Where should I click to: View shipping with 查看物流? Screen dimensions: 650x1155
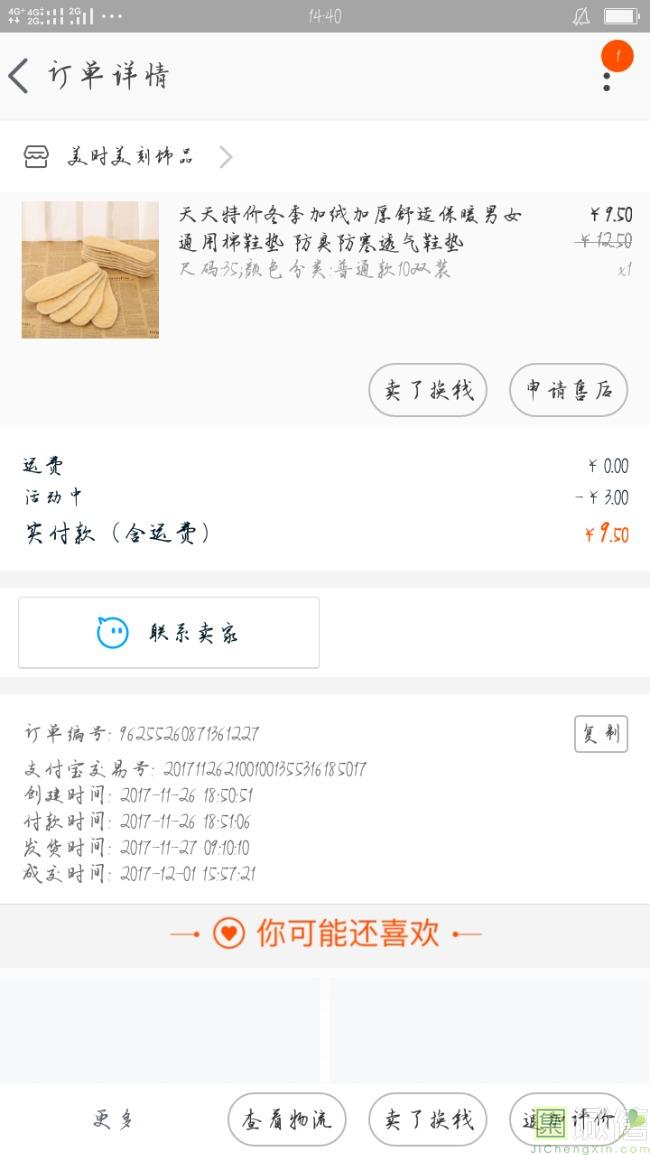[287, 1120]
